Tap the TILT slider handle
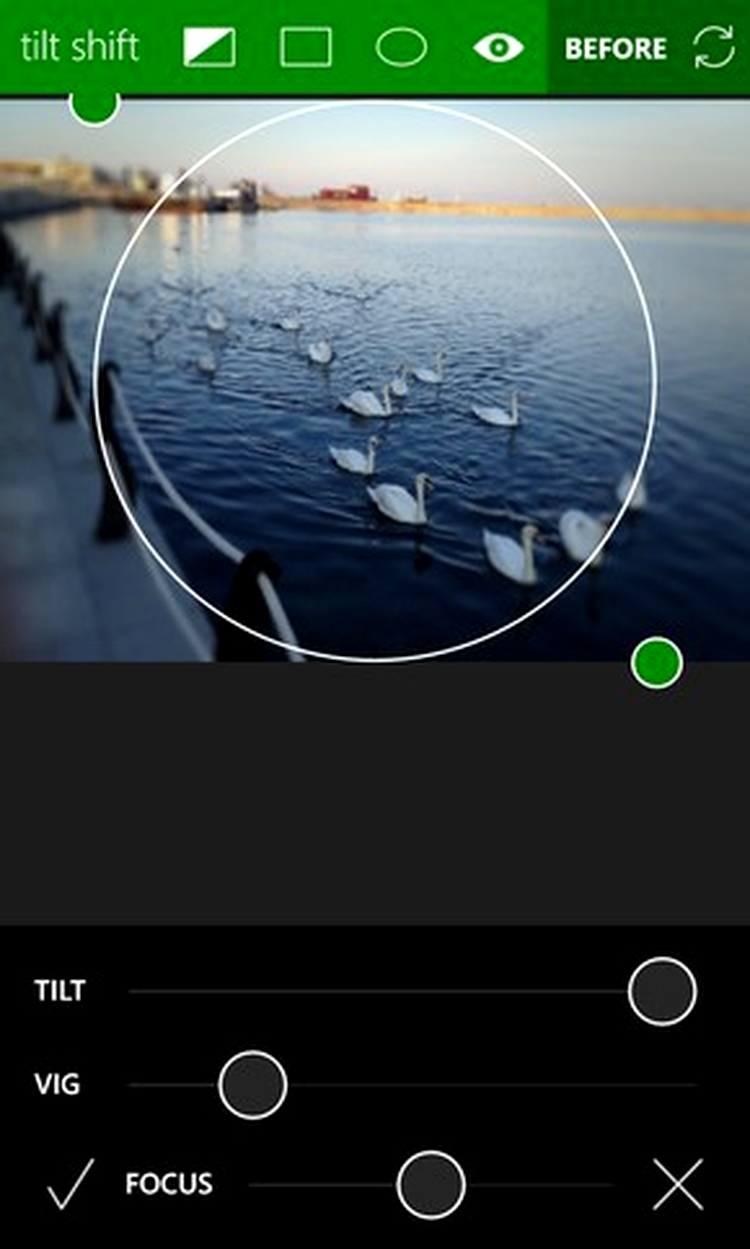Screen dimensions: 750x1249 (x=662, y=991)
